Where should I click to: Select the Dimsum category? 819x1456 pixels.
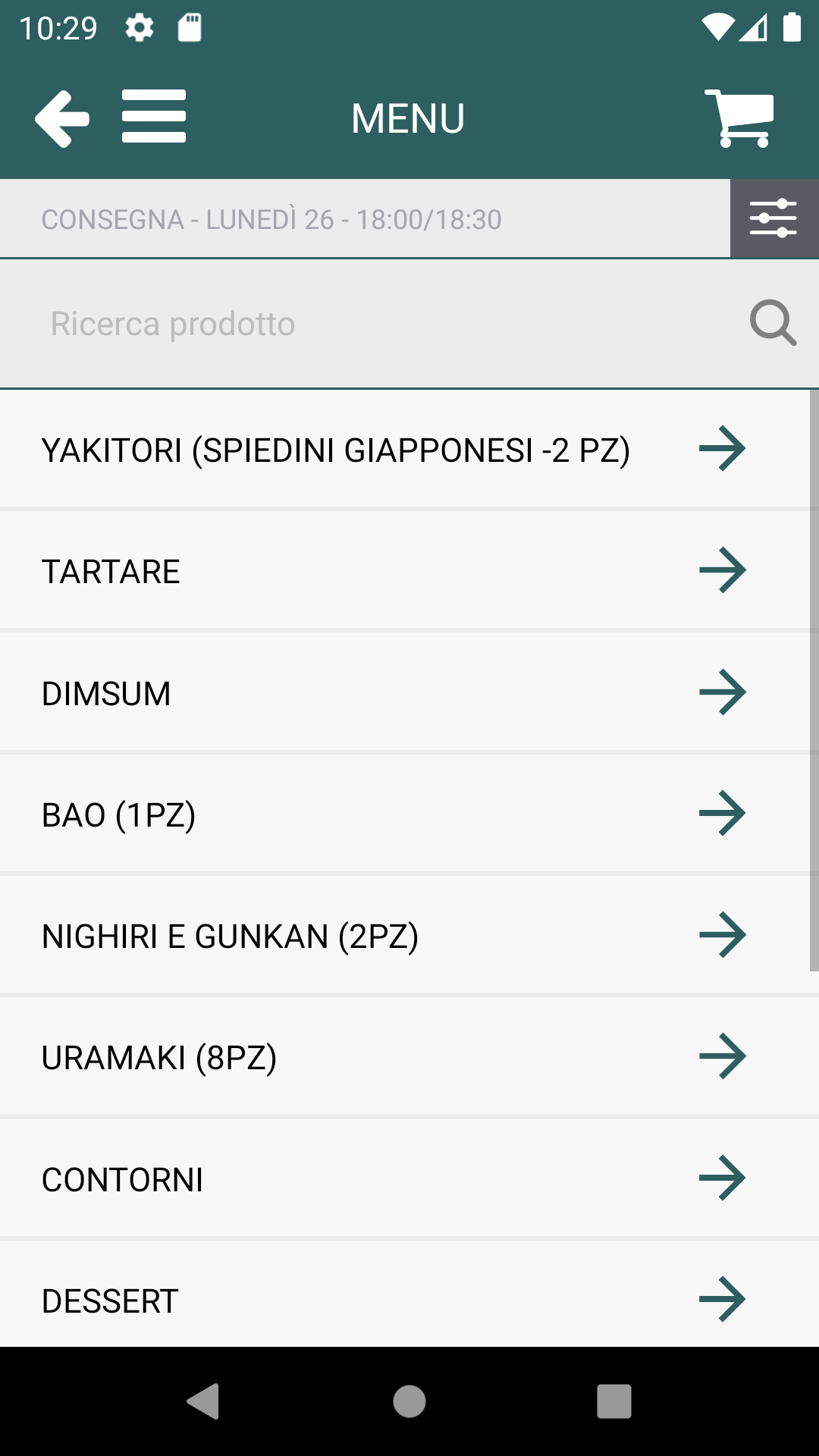pyautogui.click(x=394, y=692)
